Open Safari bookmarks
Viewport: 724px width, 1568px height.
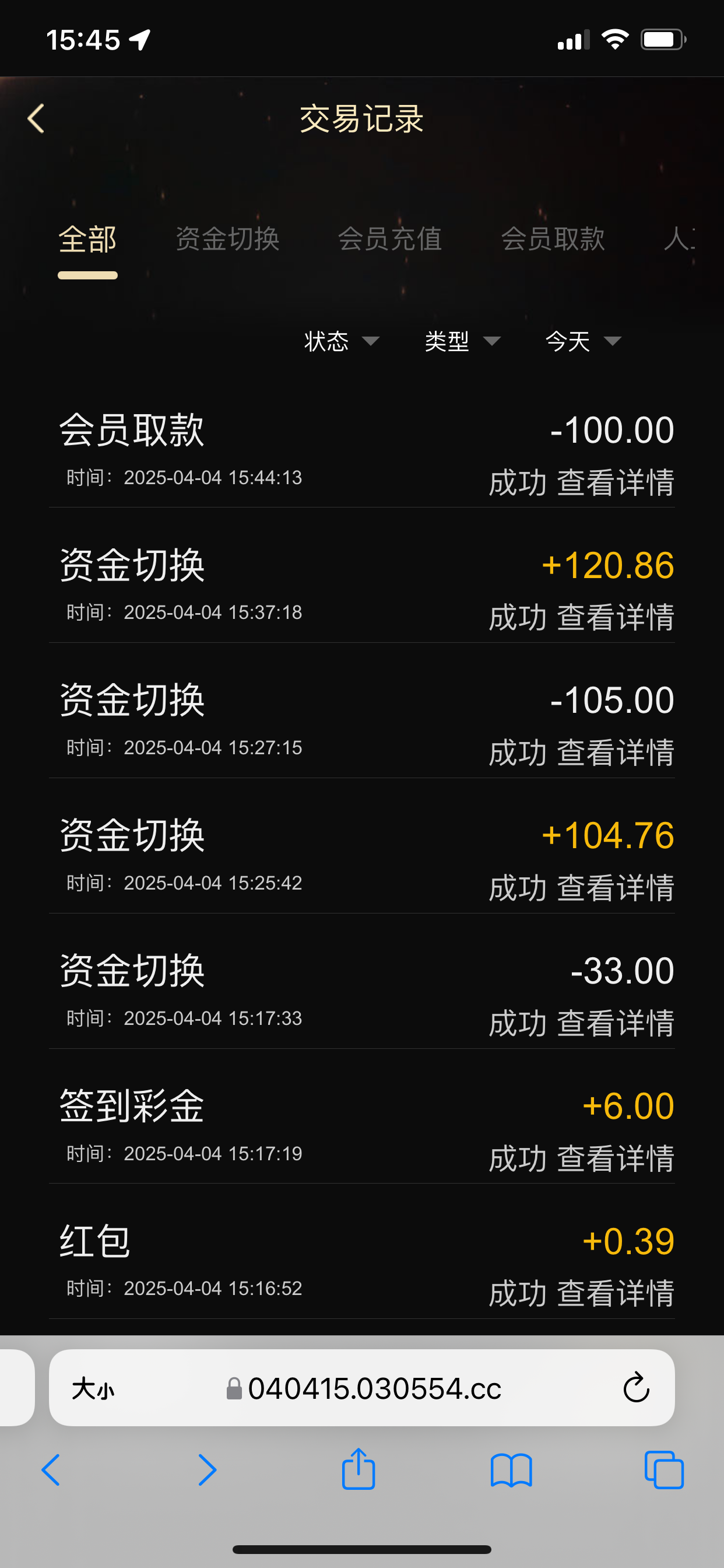tap(511, 1470)
